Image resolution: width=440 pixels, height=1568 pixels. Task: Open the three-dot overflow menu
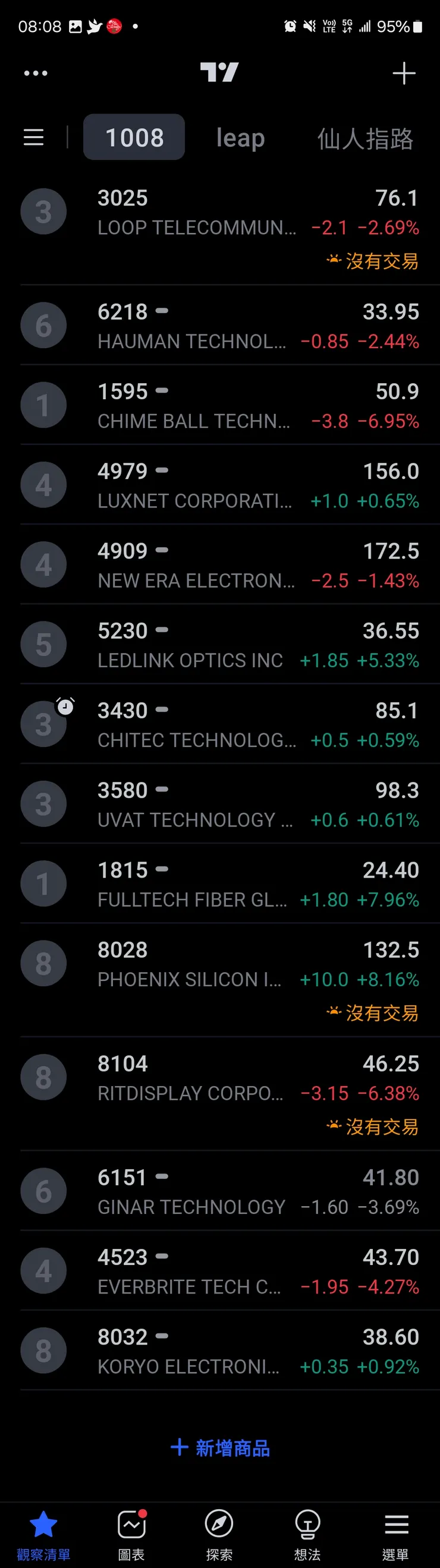pos(35,73)
